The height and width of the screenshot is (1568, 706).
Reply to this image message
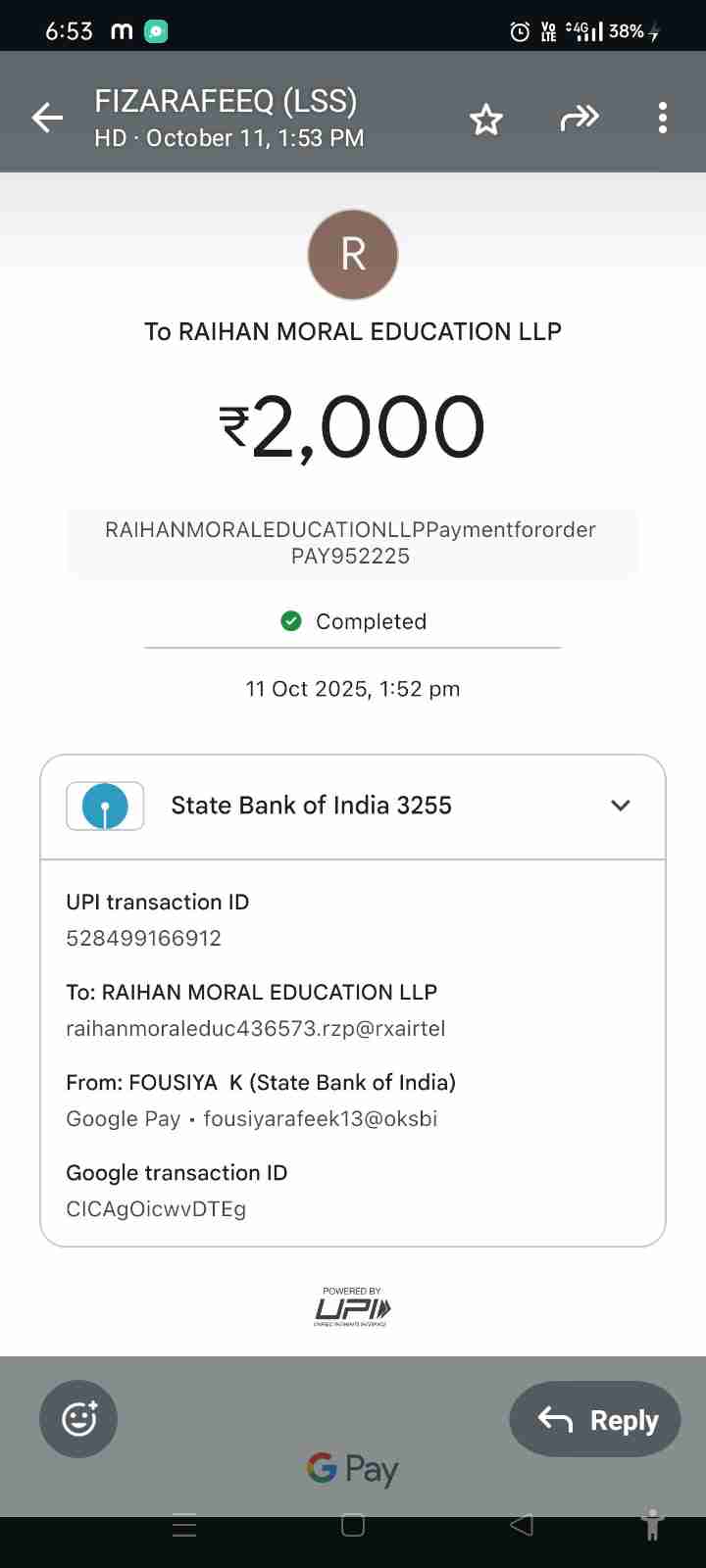click(595, 1419)
